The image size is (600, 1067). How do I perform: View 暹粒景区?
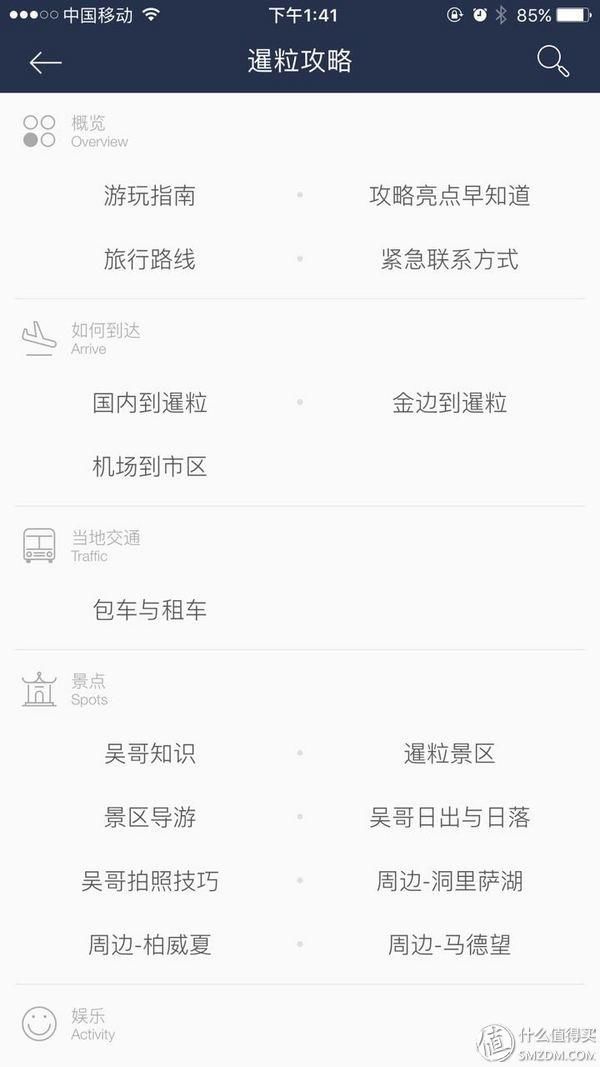pos(450,753)
